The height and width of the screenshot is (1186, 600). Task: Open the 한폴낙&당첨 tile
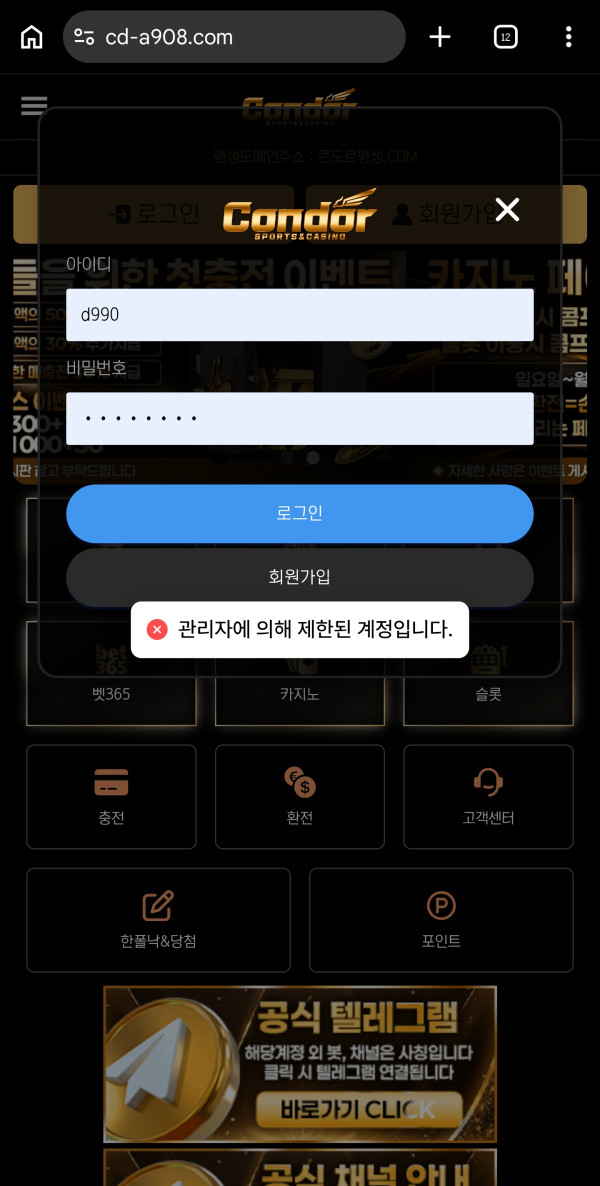click(x=158, y=920)
